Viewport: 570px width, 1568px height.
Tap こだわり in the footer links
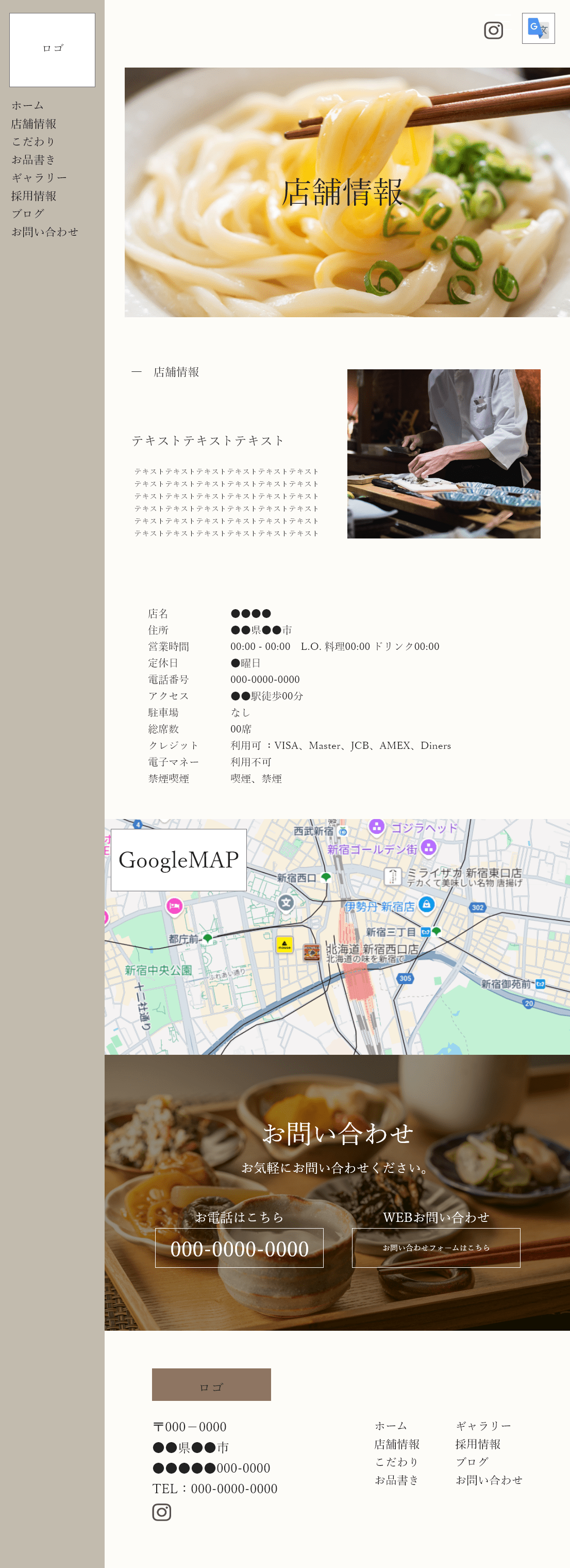[397, 1461]
